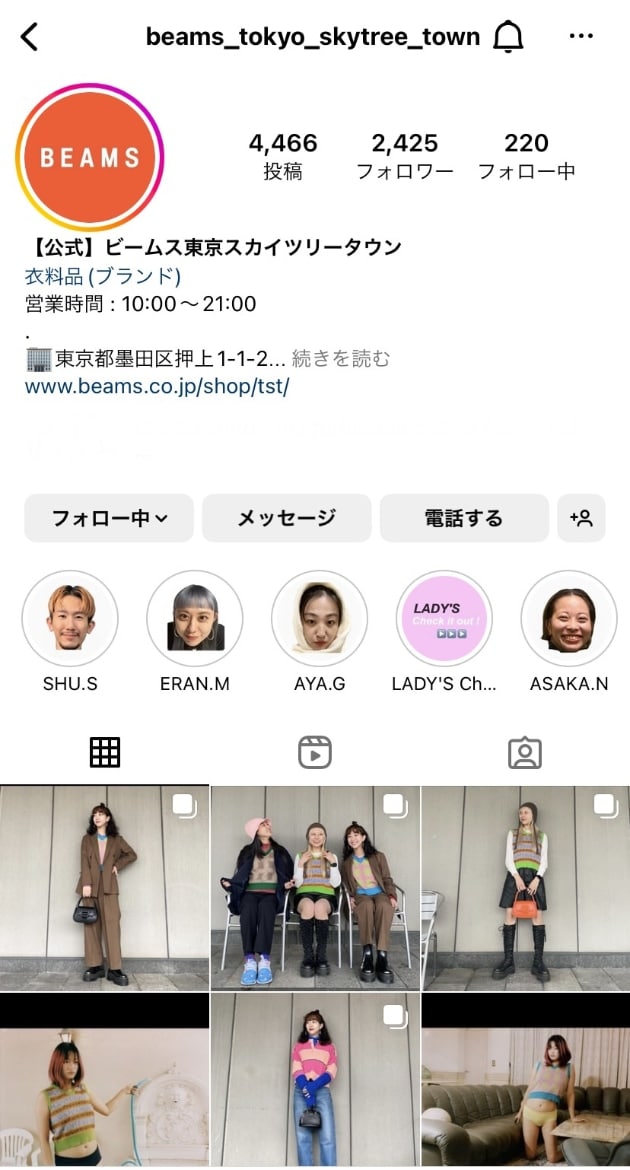Switch to the tagged posts tab
This screenshot has height=1170, width=630.
524,752
